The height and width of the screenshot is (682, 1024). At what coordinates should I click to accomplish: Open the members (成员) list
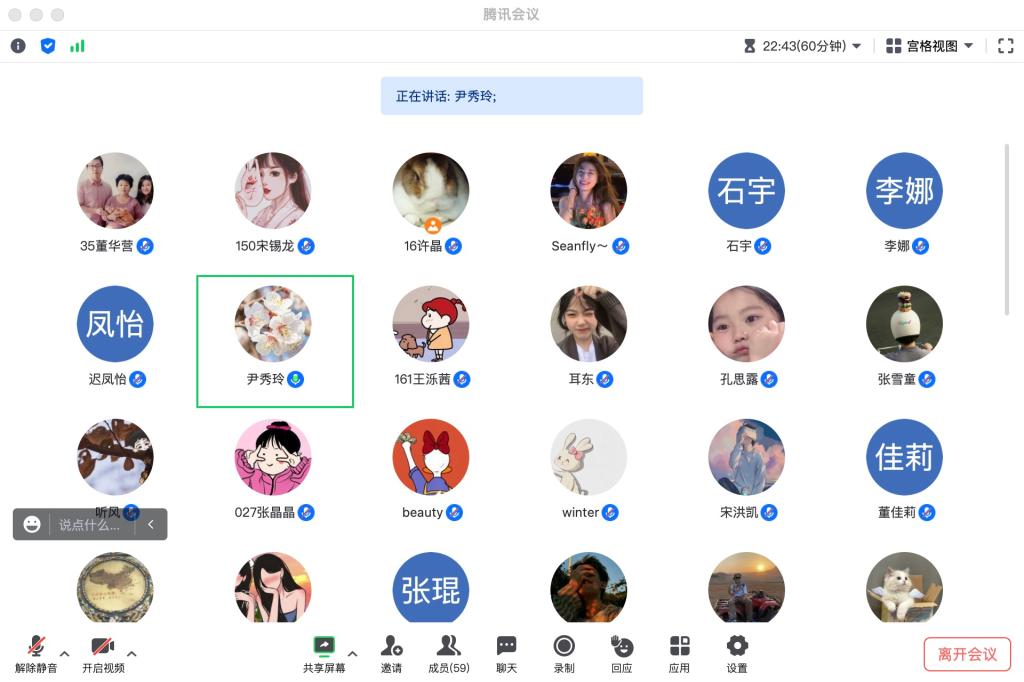point(448,653)
